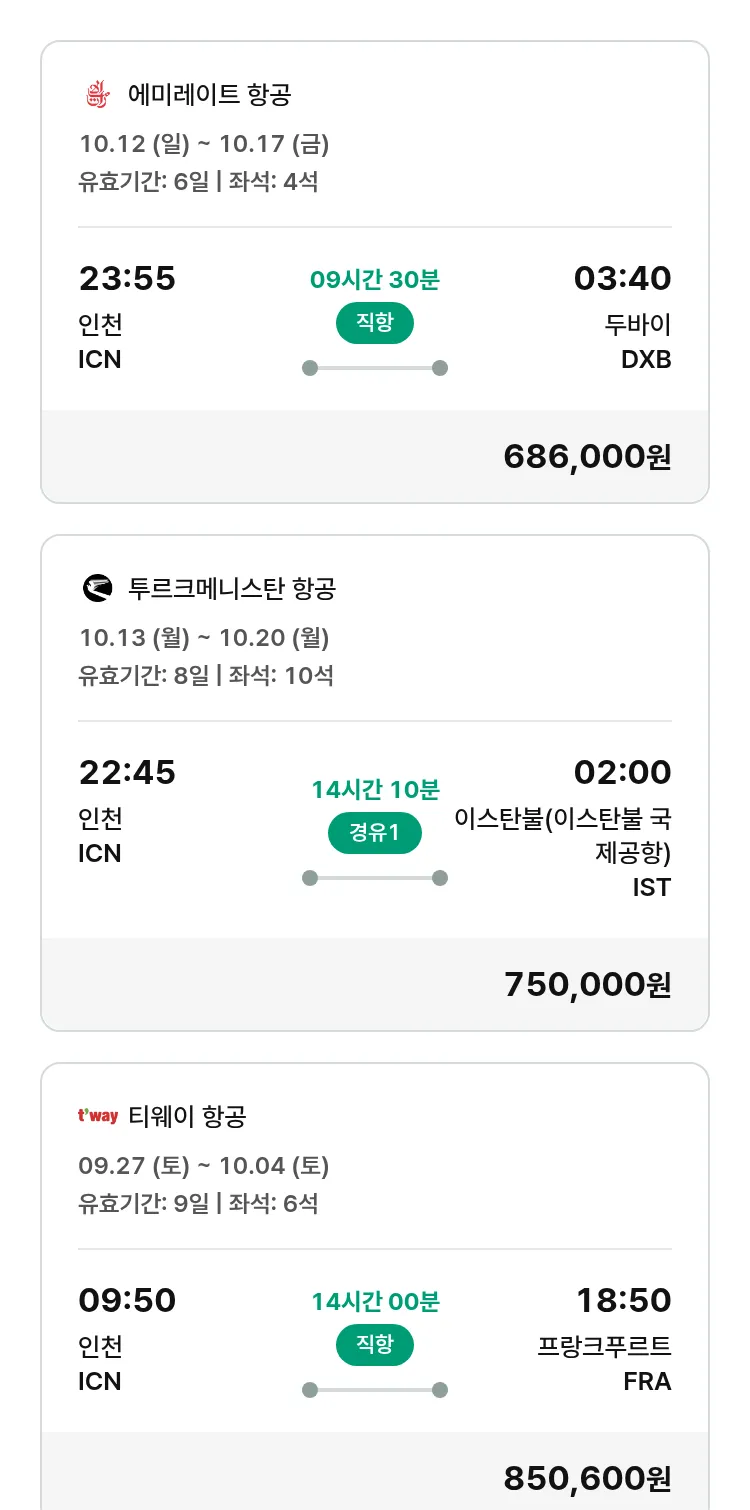Click the 경유1 badge on the Istanbul flight
The width and height of the screenshot is (750, 1510).
click(x=374, y=832)
